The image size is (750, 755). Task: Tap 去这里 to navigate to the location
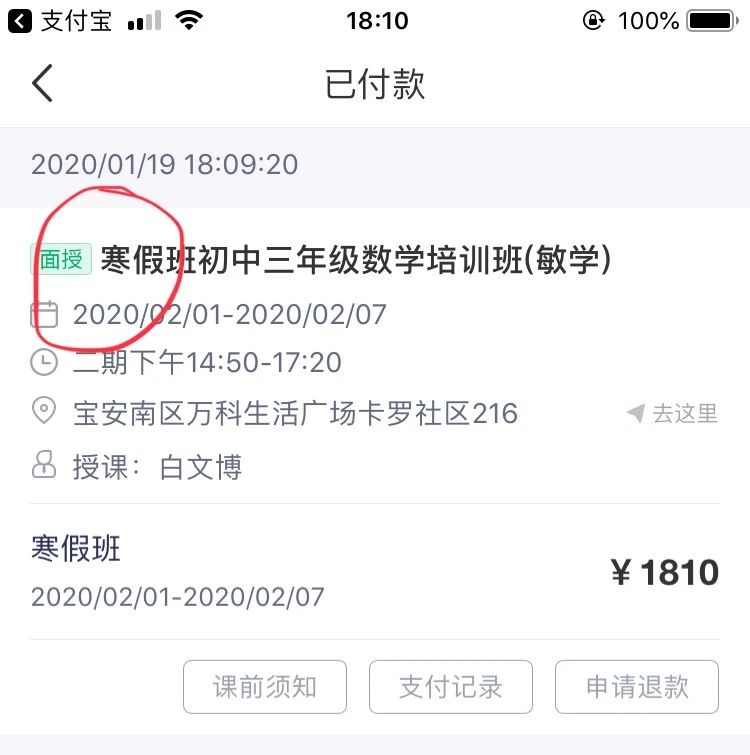[673, 414]
